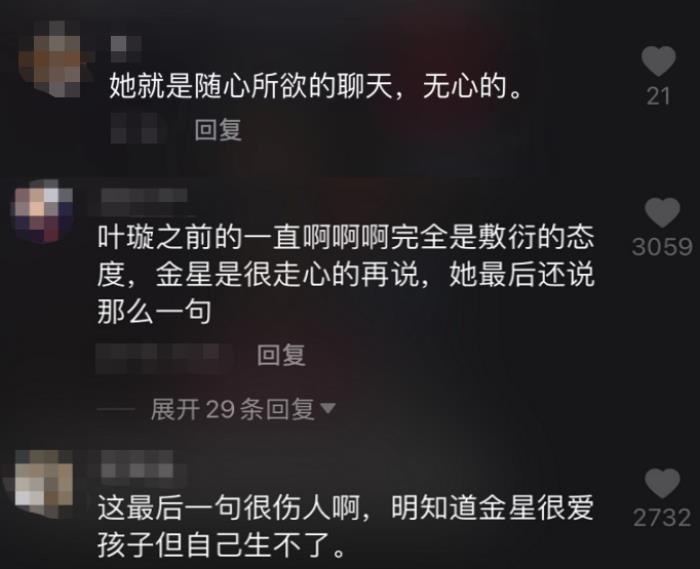This screenshot has width=700, height=569.
Task: Reply to the 随心所欲的聊天 comment
Action: (x=218, y=130)
